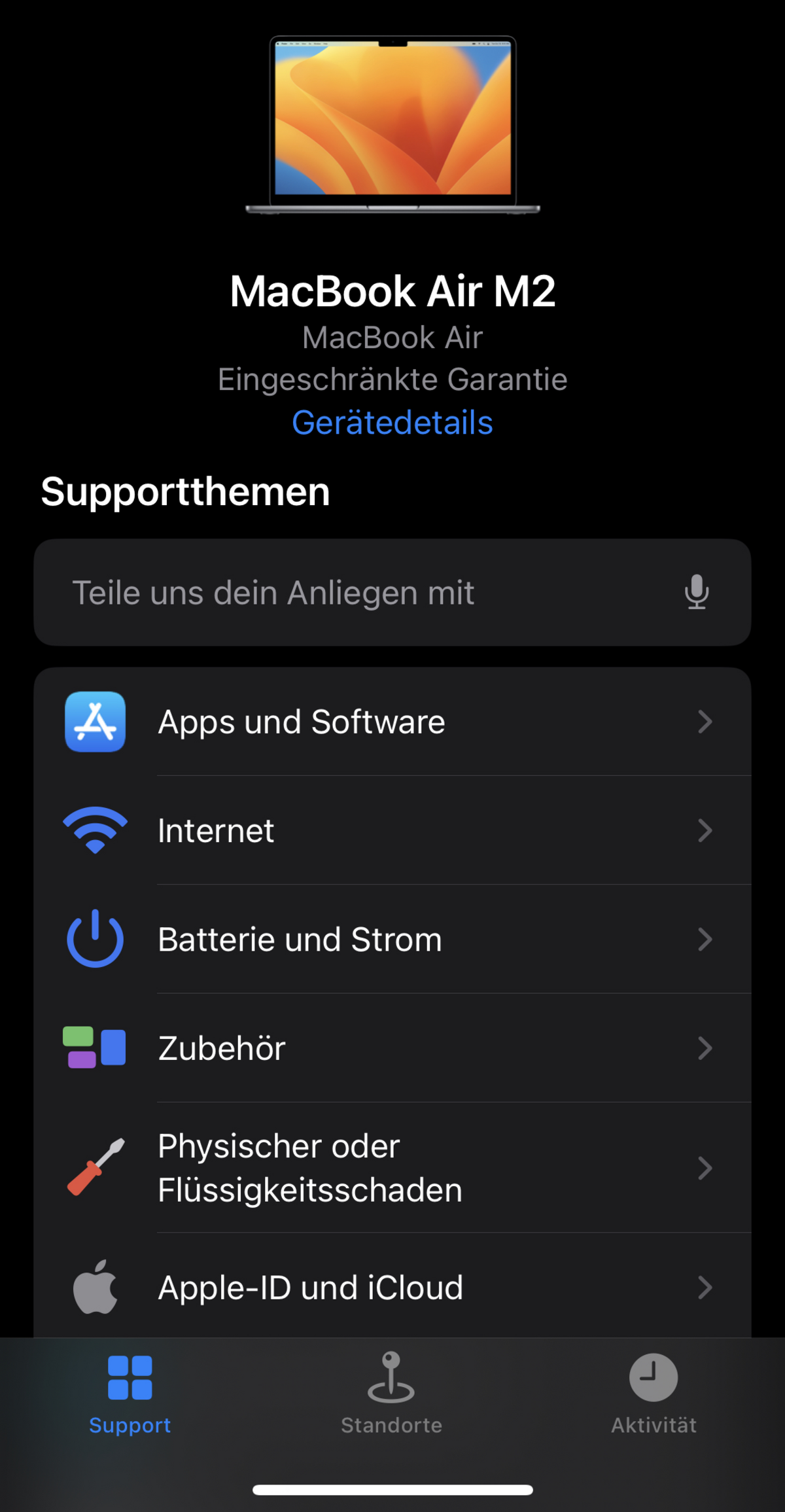Viewport: 785px width, 1512px height.
Task: Choose Physischer oder Flüssigkeitsschaden
Action: (x=391, y=1168)
